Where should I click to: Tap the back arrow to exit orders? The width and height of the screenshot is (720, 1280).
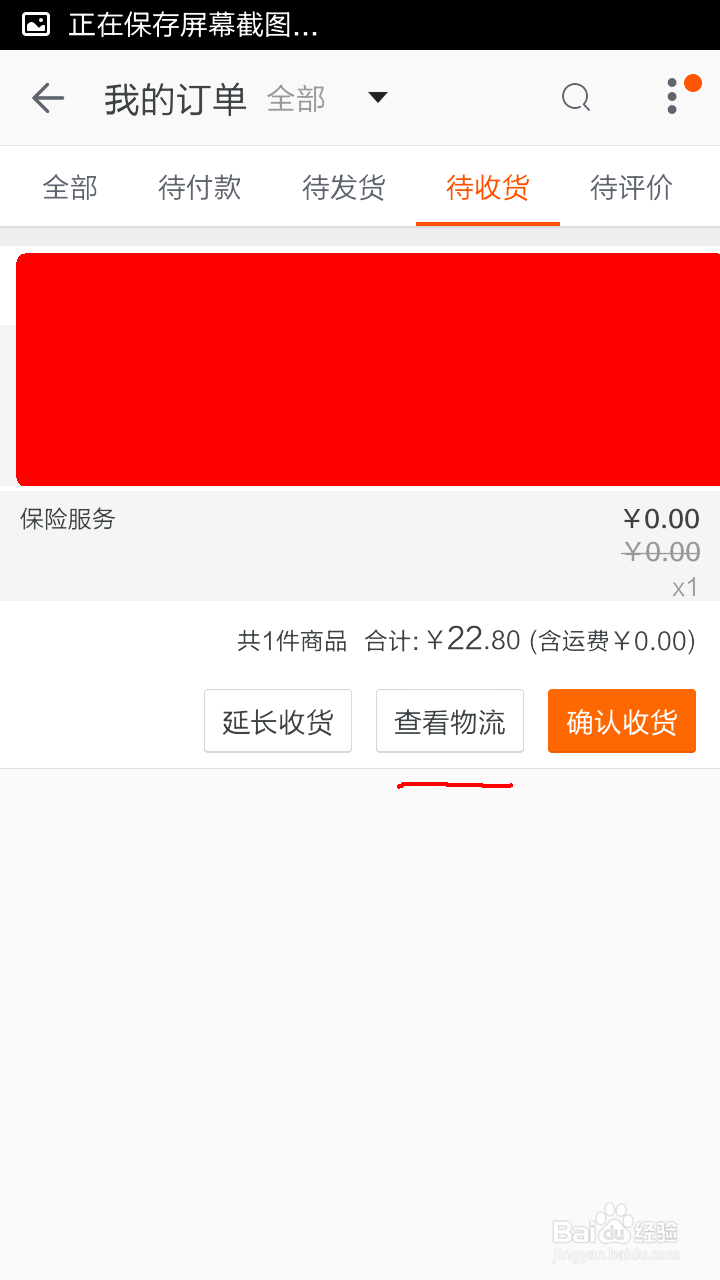tap(47, 97)
